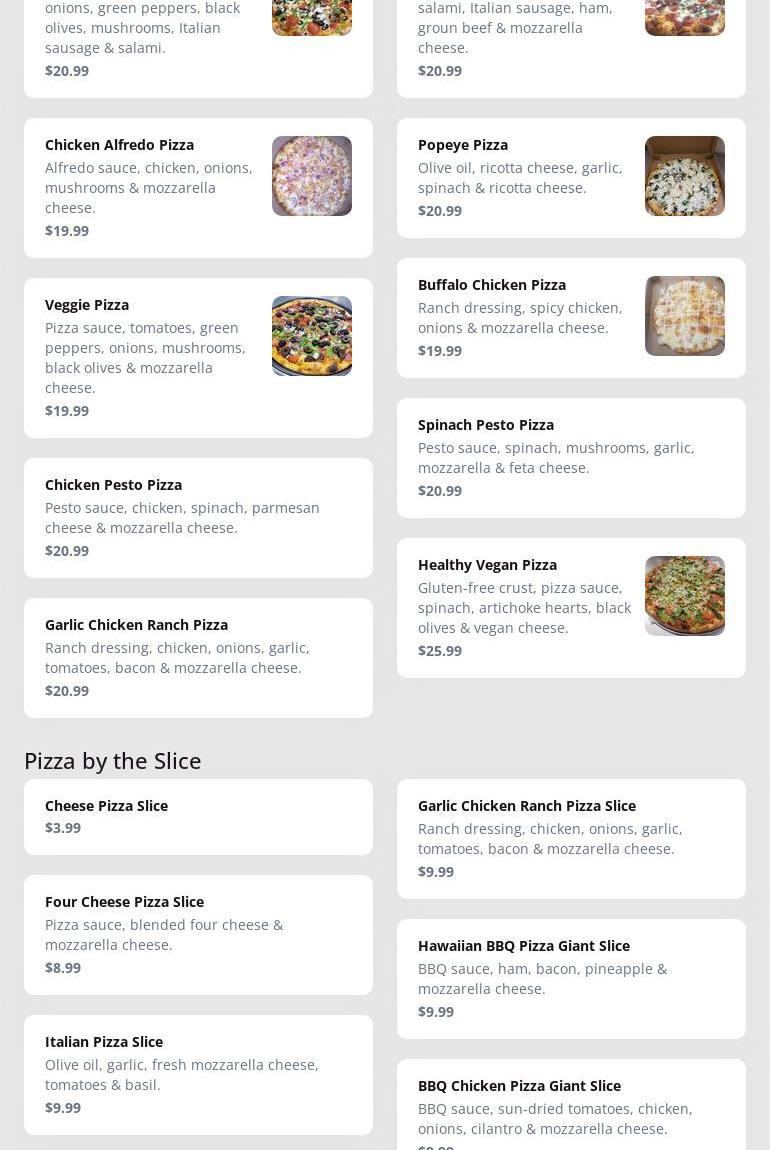This screenshot has height=1150, width=770.
Task: Open Four Cheese Pizza Slice
Action: (x=198, y=935)
